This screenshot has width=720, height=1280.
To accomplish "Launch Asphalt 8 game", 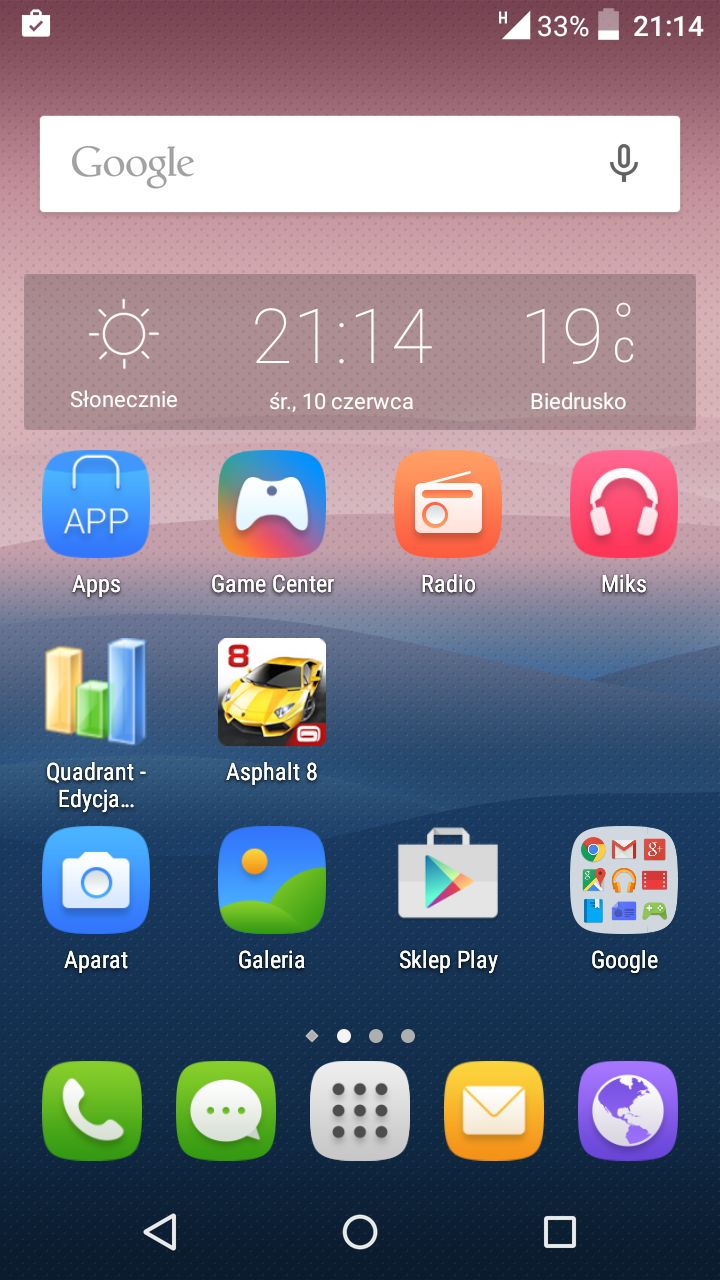I will (272, 692).
